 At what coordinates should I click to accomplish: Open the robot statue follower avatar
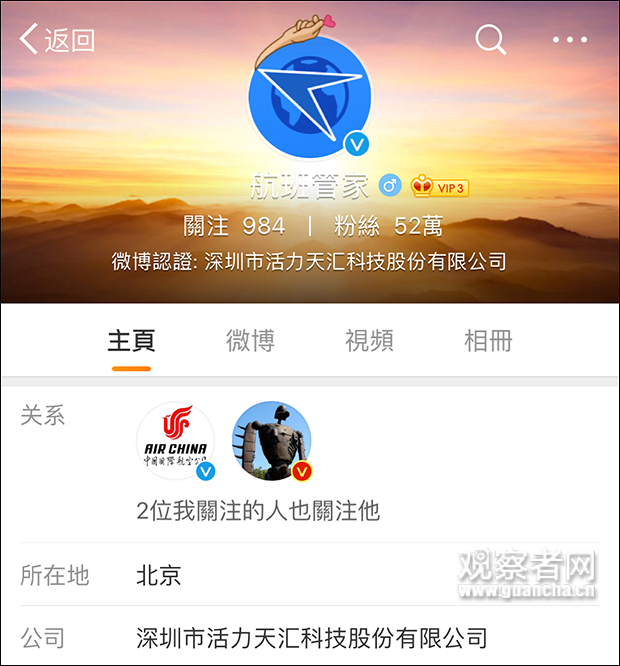pos(271,441)
